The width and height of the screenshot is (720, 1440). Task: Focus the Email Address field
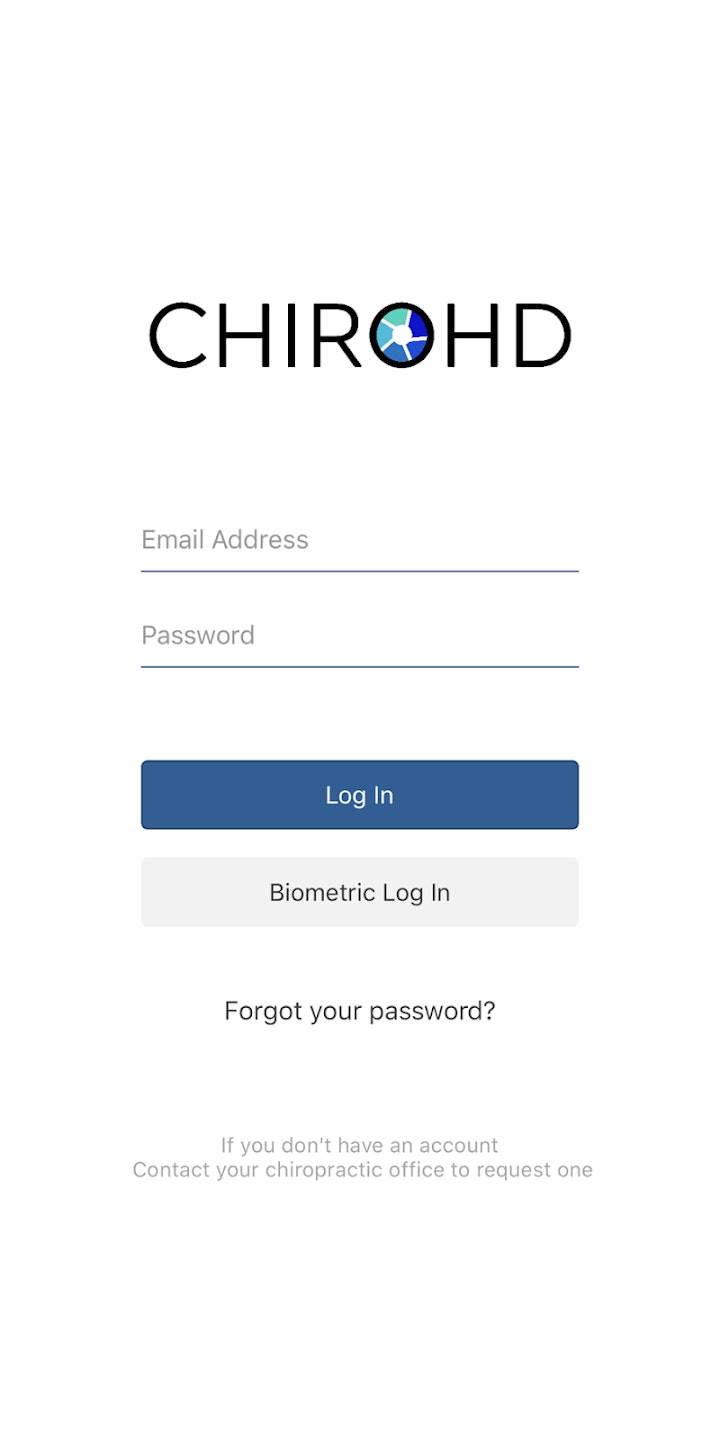(360, 540)
